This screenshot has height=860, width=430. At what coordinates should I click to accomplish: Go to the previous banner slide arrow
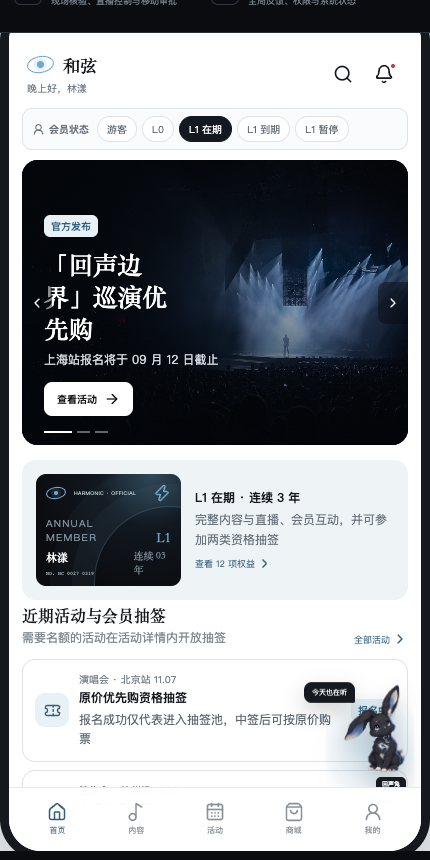(37, 303)
